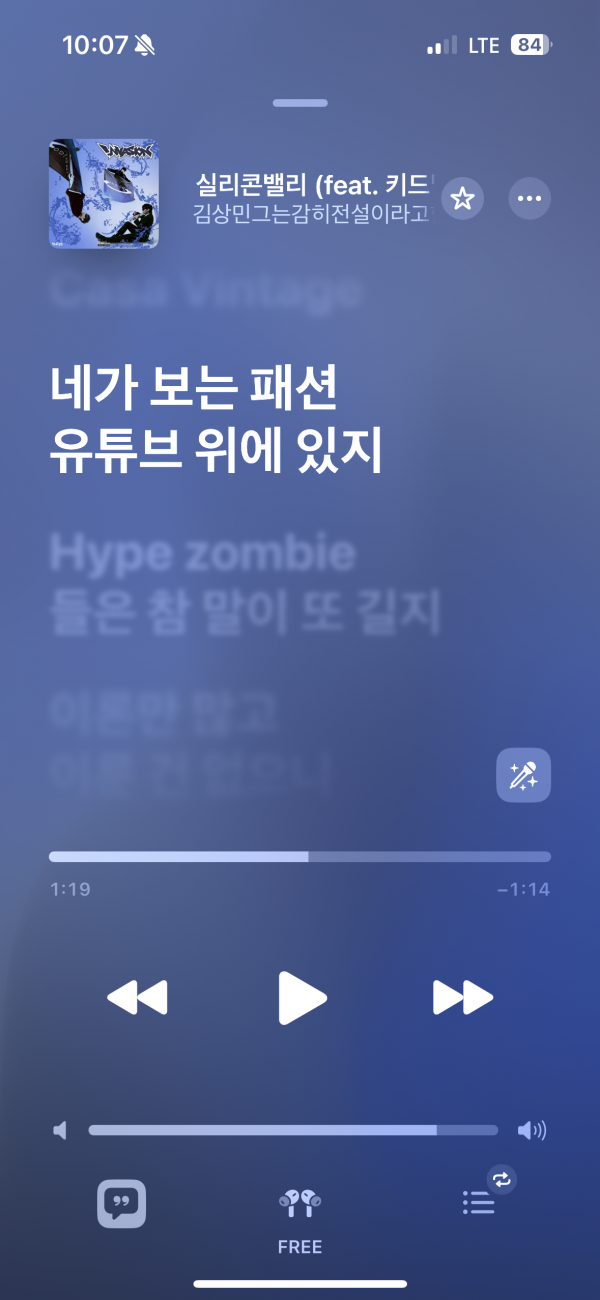Jump to lyric line 'Hype zombie'
The height and width of the screenshot is (1300, 600).
(202, 553)
